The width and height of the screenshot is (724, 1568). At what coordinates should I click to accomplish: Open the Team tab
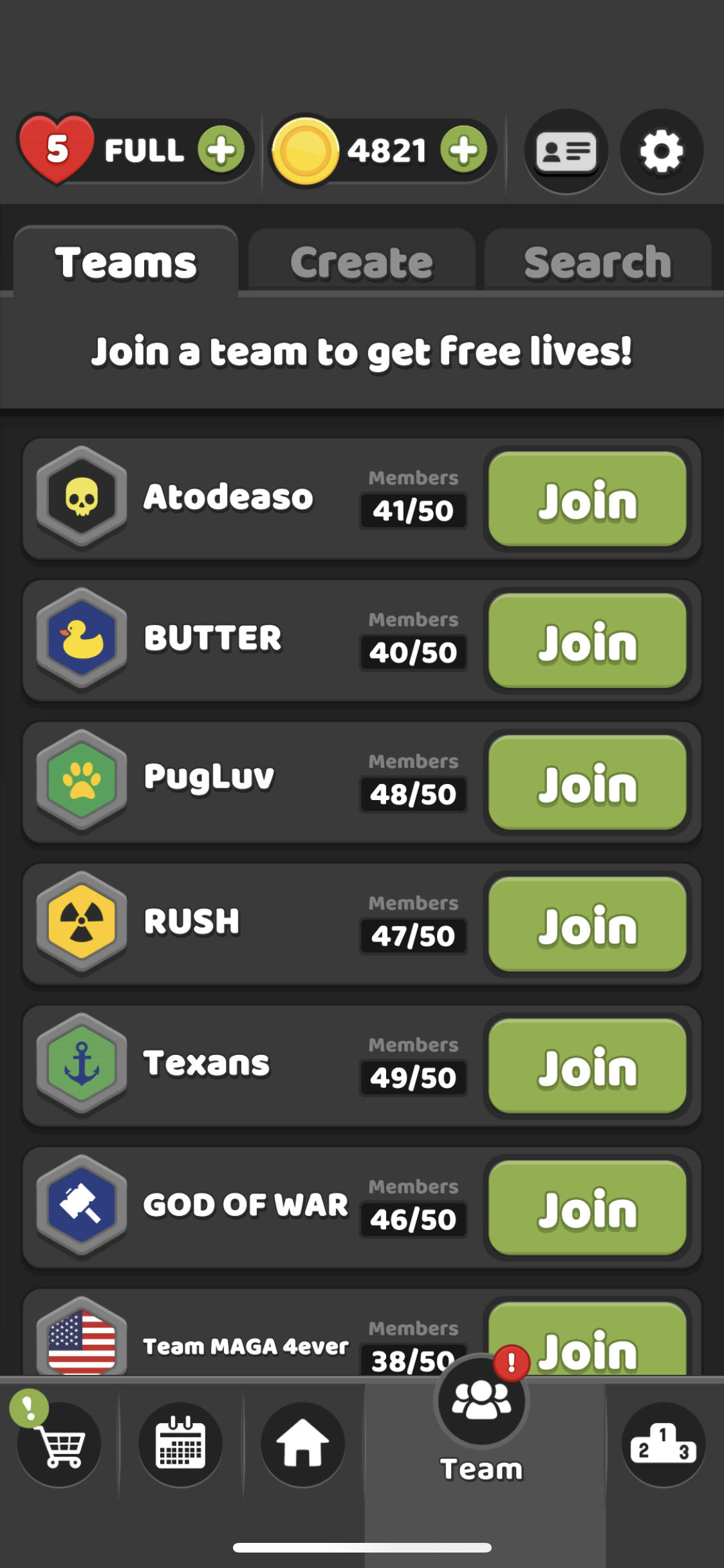tap(481, 1416)
